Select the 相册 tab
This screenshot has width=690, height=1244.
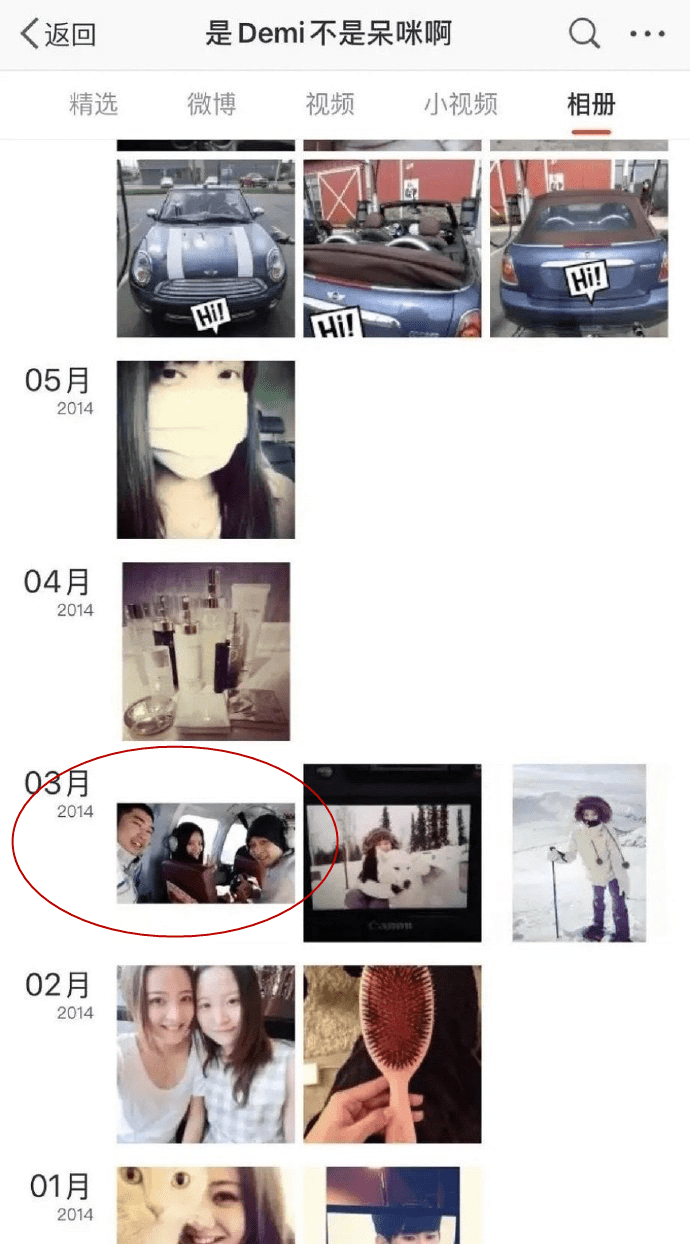(x=591, y=104)
